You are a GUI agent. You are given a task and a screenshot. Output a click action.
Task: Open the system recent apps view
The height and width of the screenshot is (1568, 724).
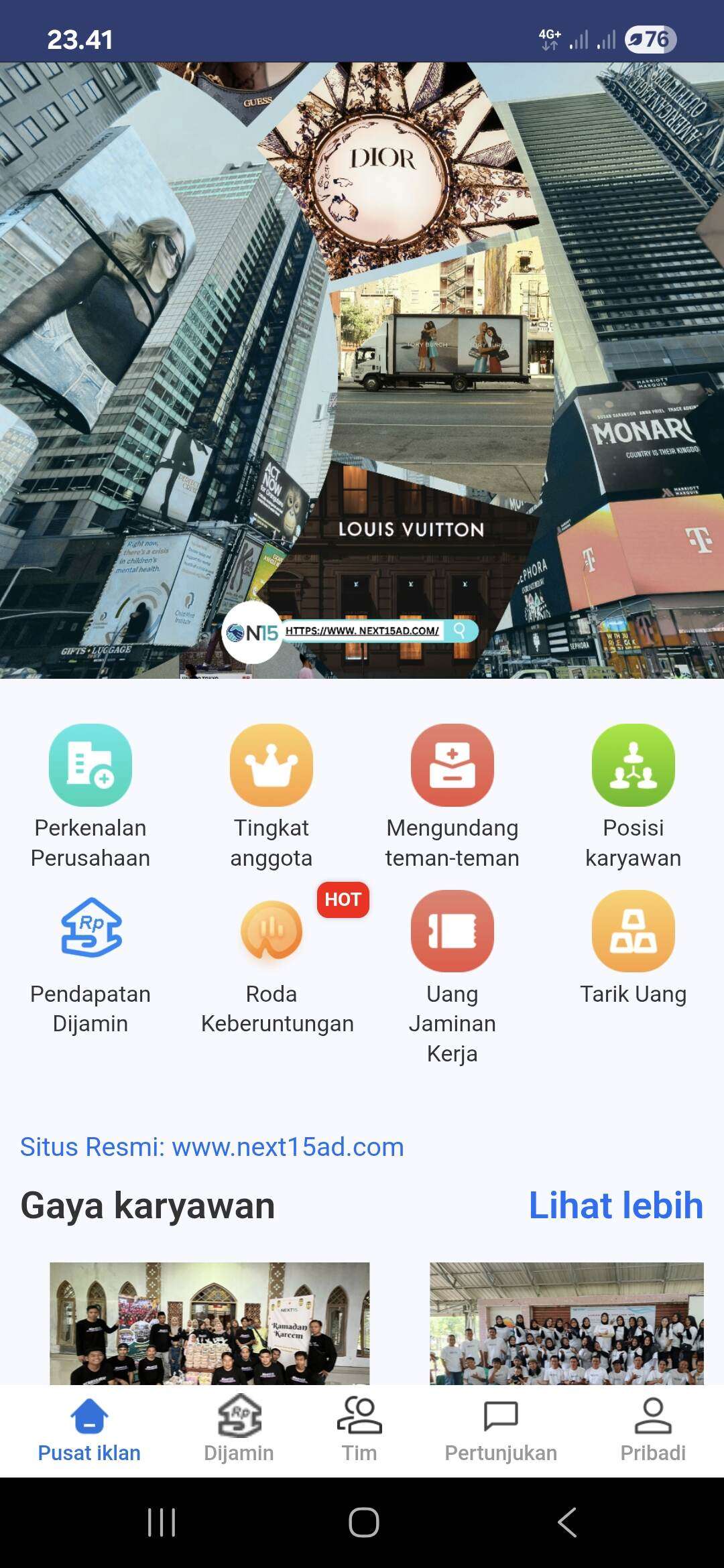click(162, 1522)
